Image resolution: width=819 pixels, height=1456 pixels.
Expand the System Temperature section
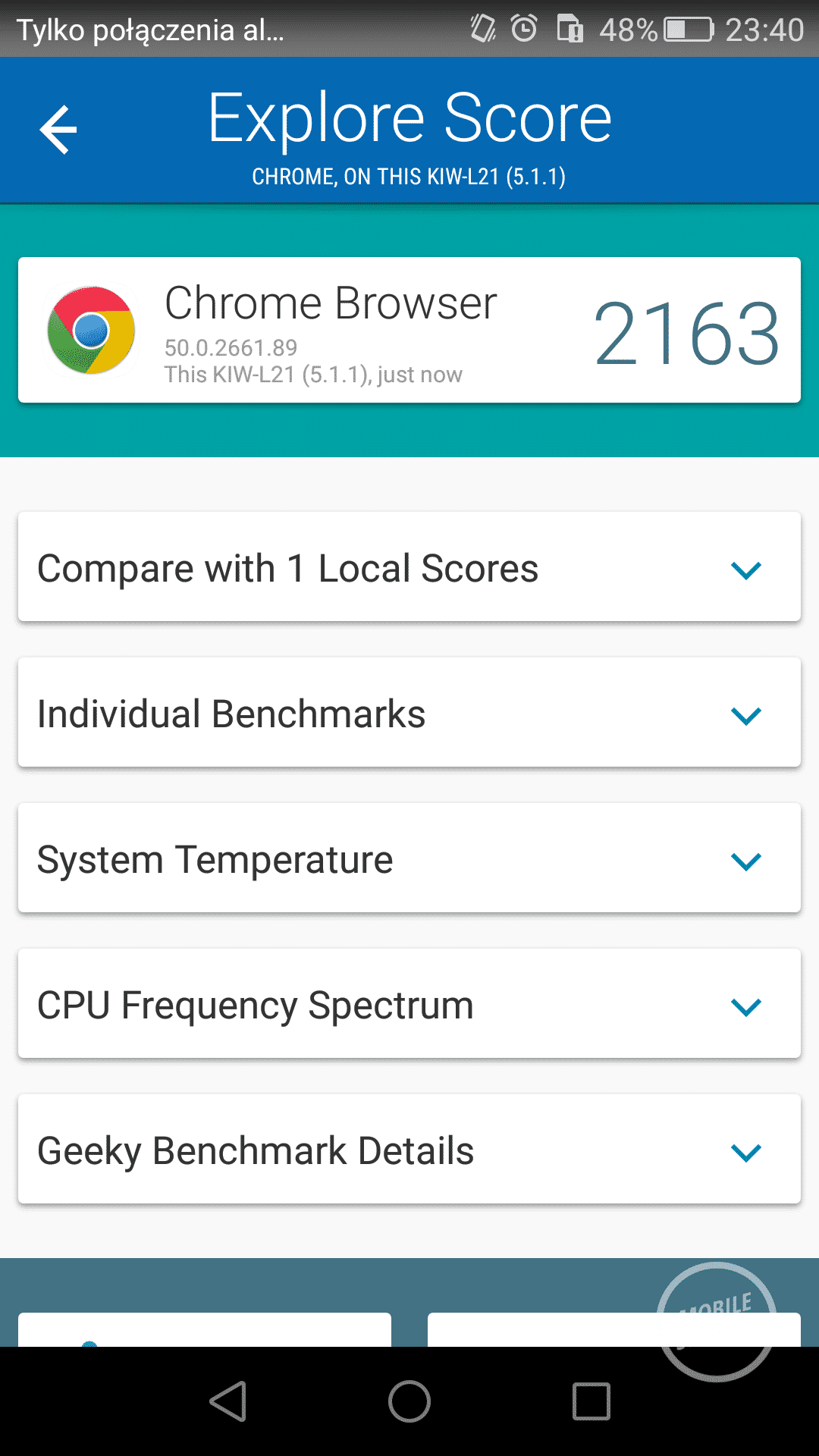[409, 859]
